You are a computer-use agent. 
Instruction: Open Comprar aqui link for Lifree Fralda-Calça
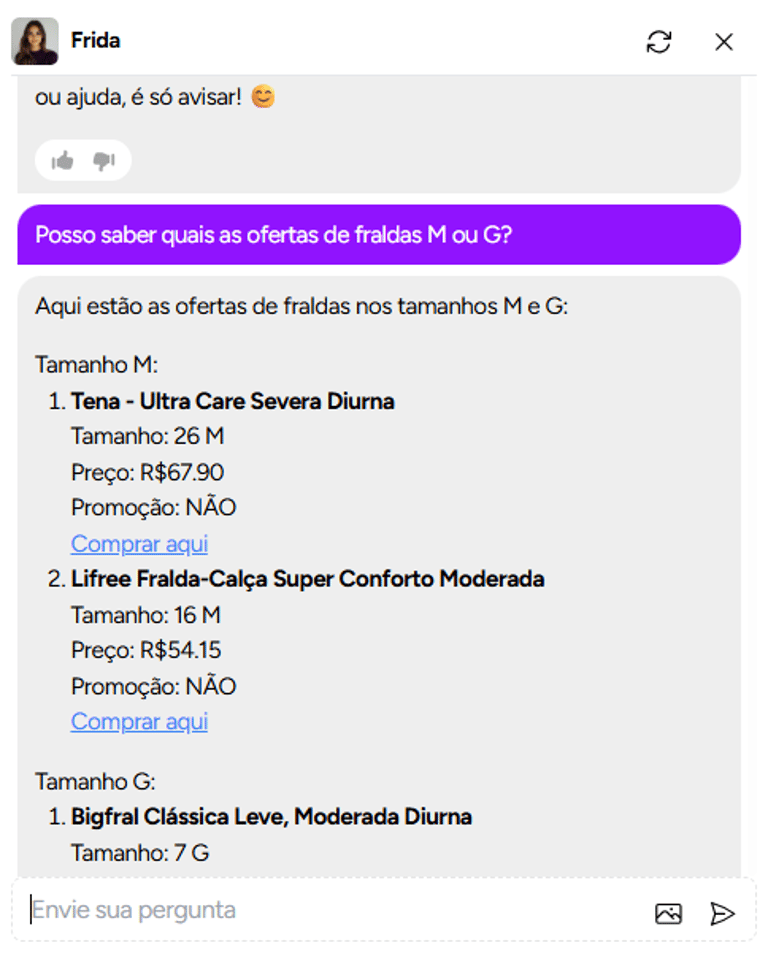[139, 721]
